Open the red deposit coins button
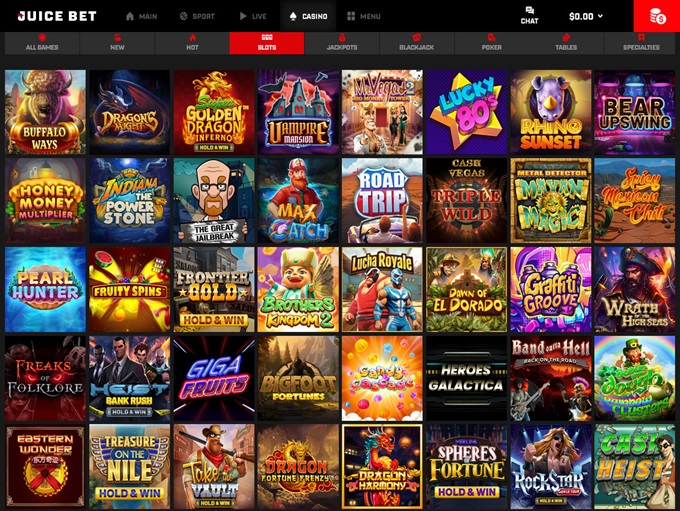The height and width of the screenshot is (511, 680). pyautogui.click(x=657, y=16)
